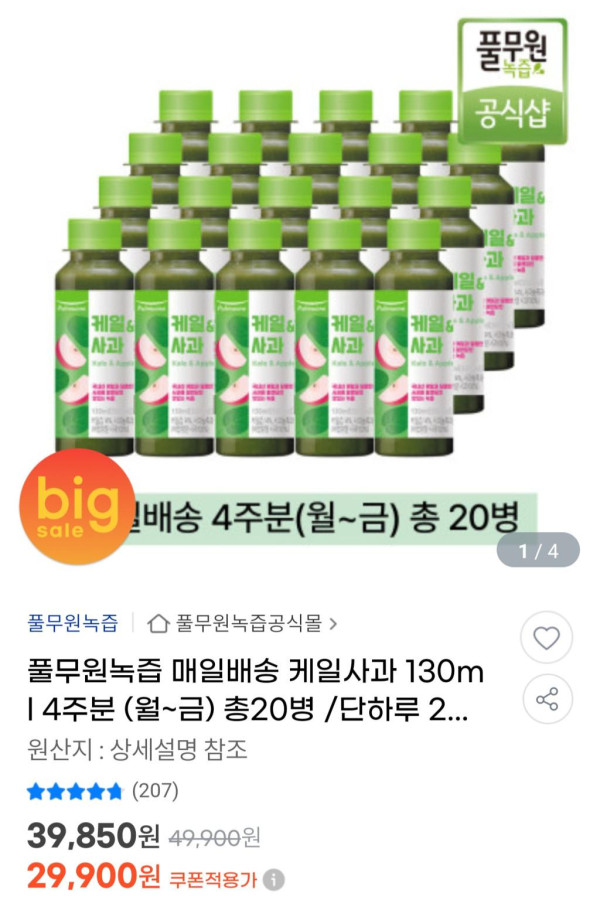This screenshot has width=600, height=900.
Task: Open the kale apple juice product image
Action: 300,290
